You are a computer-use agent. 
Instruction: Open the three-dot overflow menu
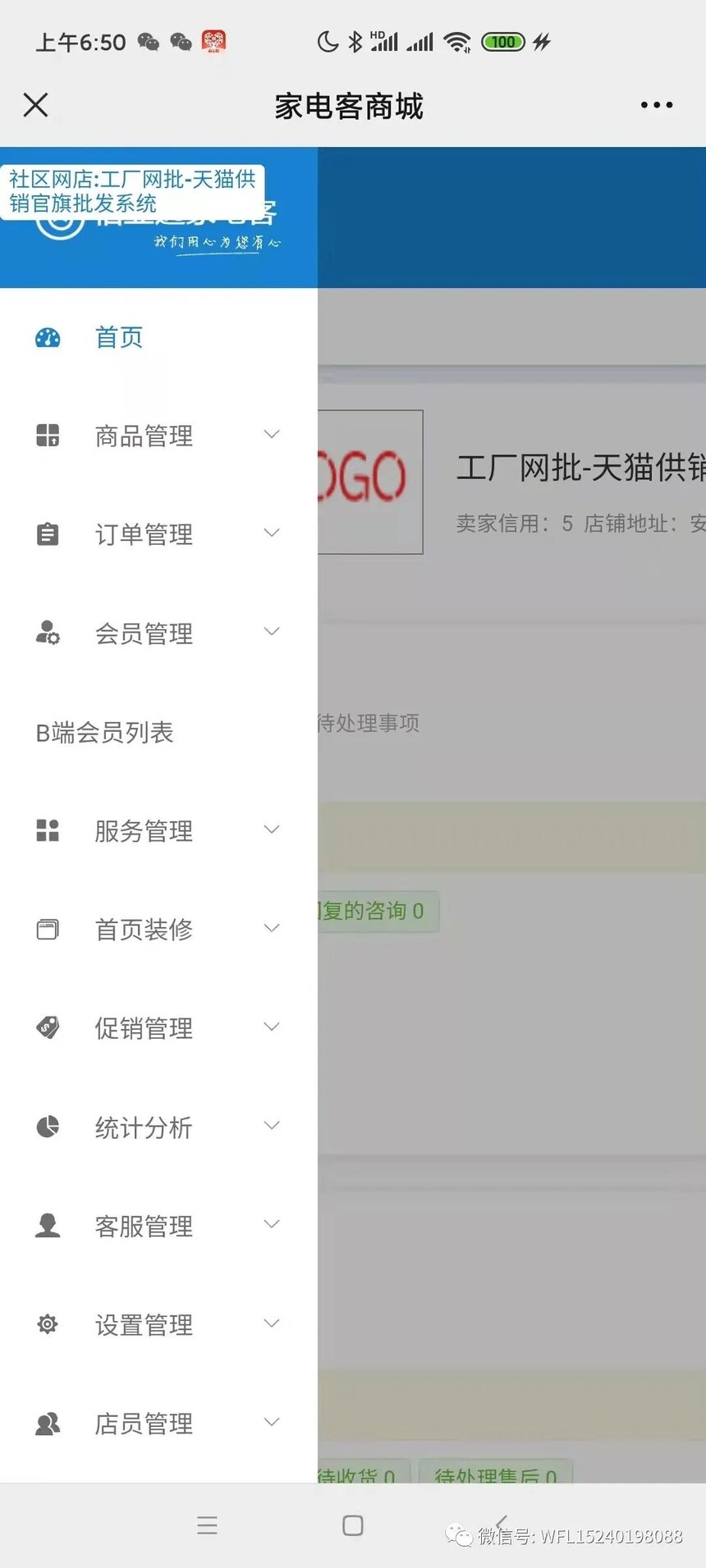pyautogui.click(x=657, y=105)
